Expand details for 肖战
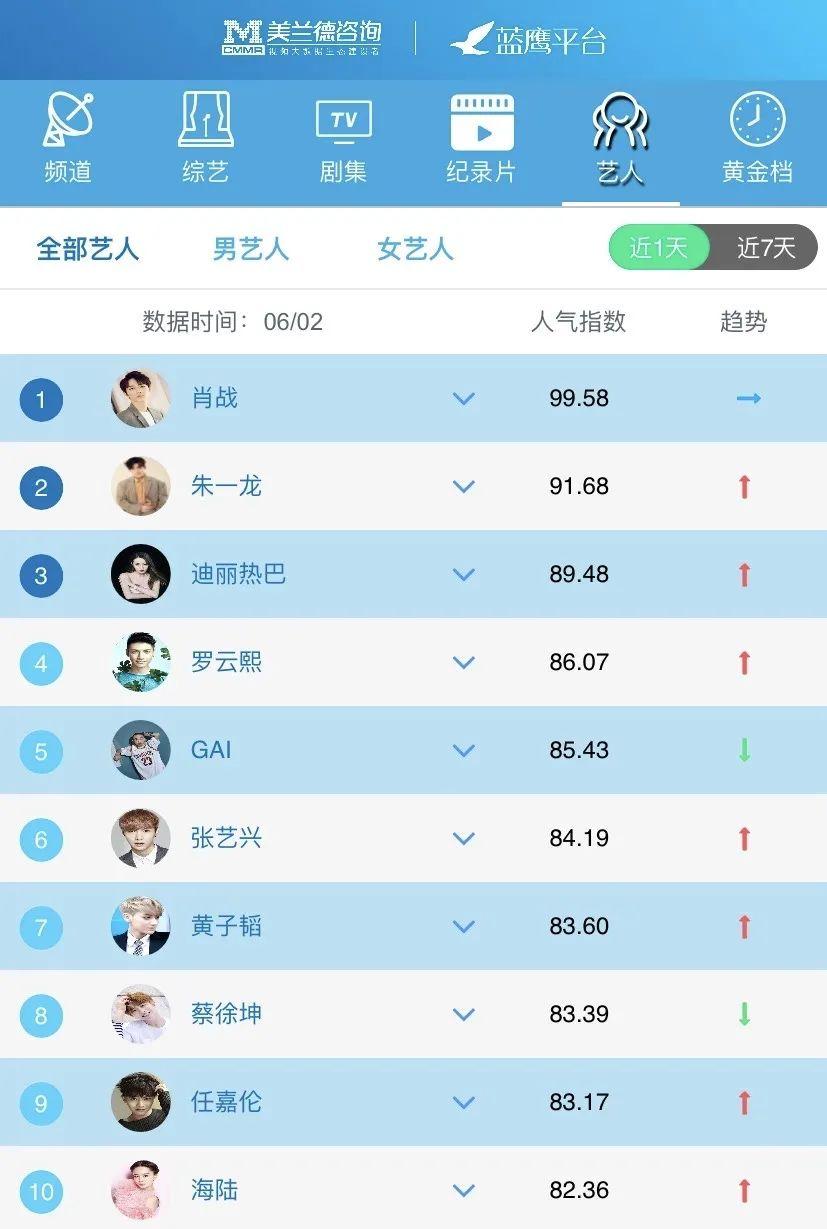Screen dimensions: 827x1229 click(463, 398)
